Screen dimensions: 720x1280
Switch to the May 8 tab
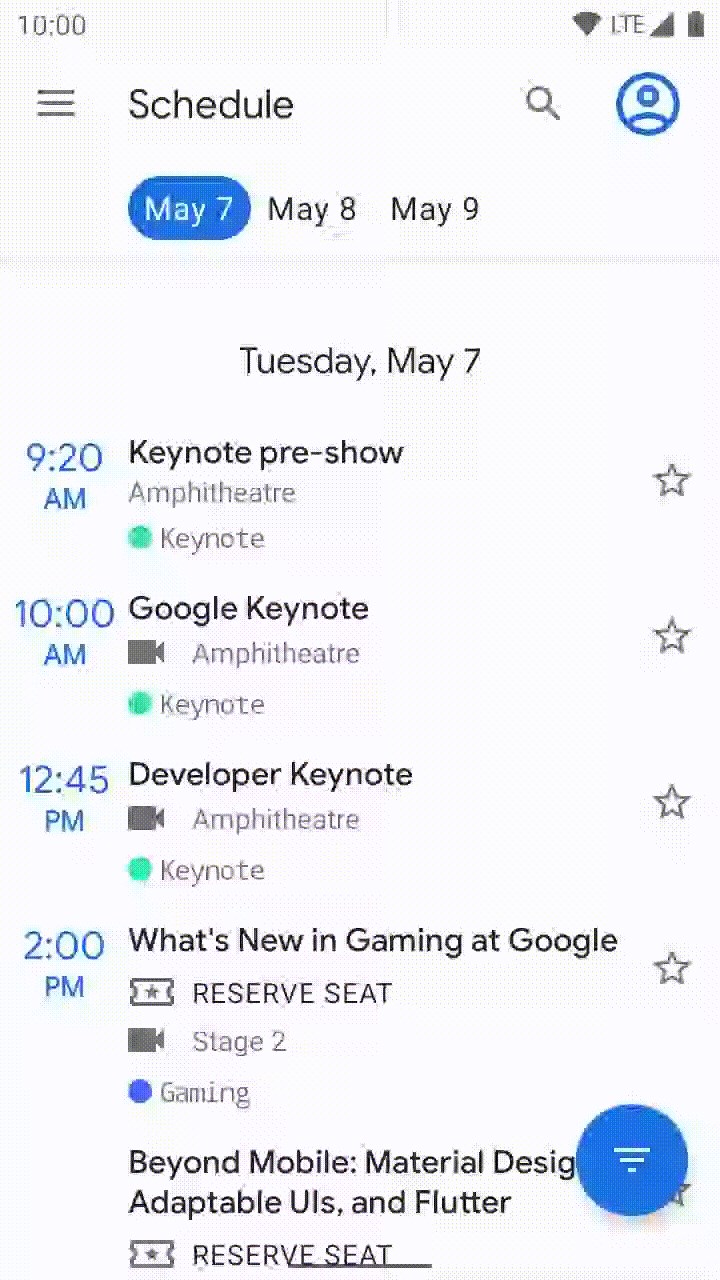coord(311,209)
